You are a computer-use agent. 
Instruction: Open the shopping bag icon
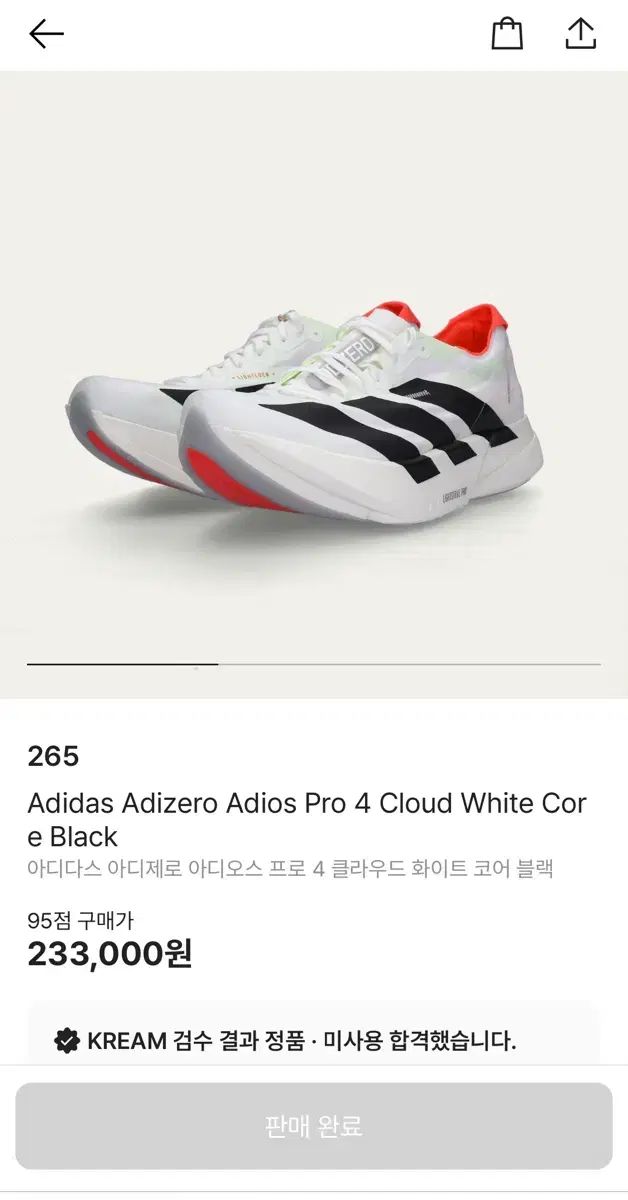pyautogui.click(x=507, y=34)
